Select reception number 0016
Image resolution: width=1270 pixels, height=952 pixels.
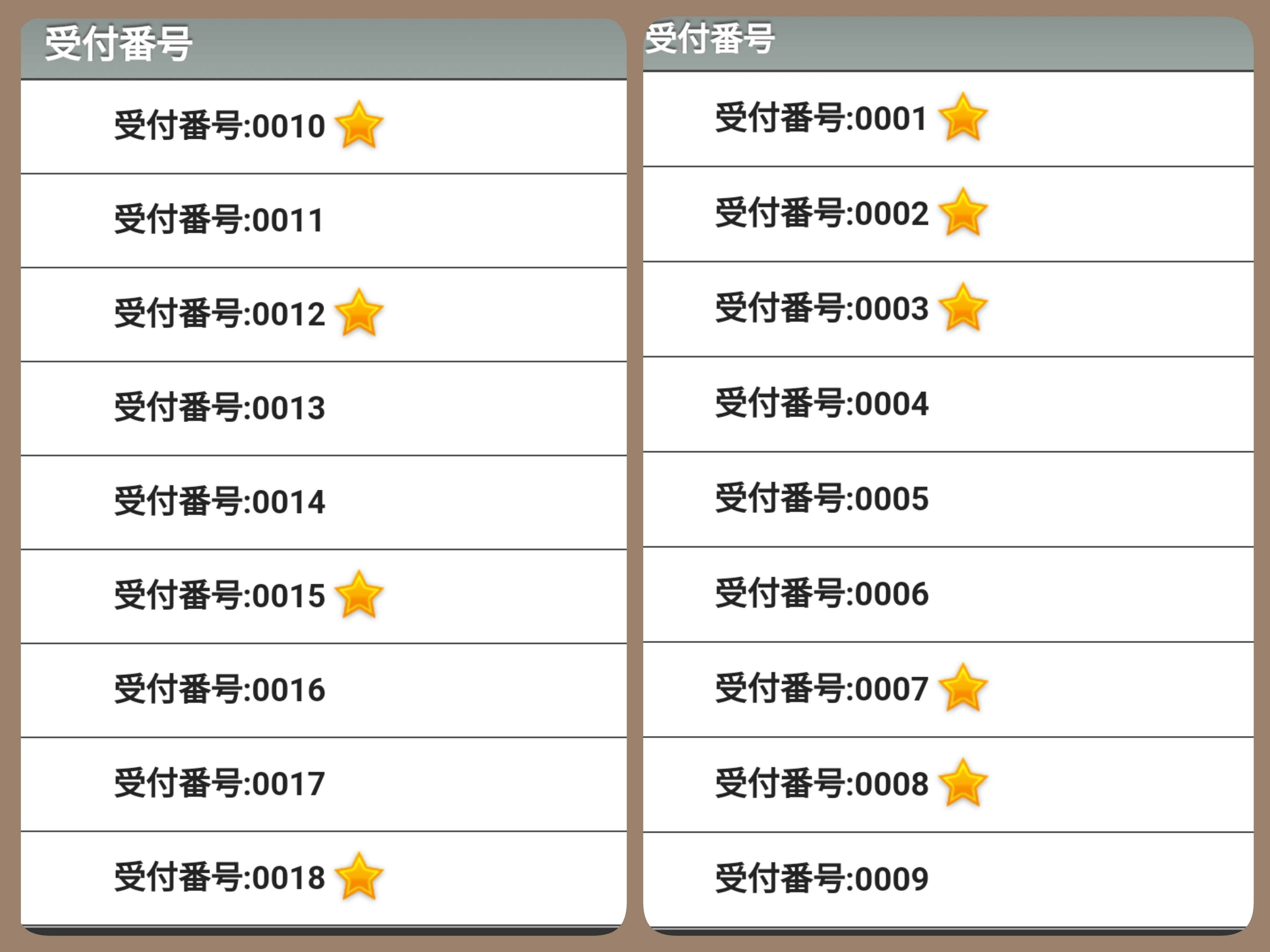tap(220, 690)
